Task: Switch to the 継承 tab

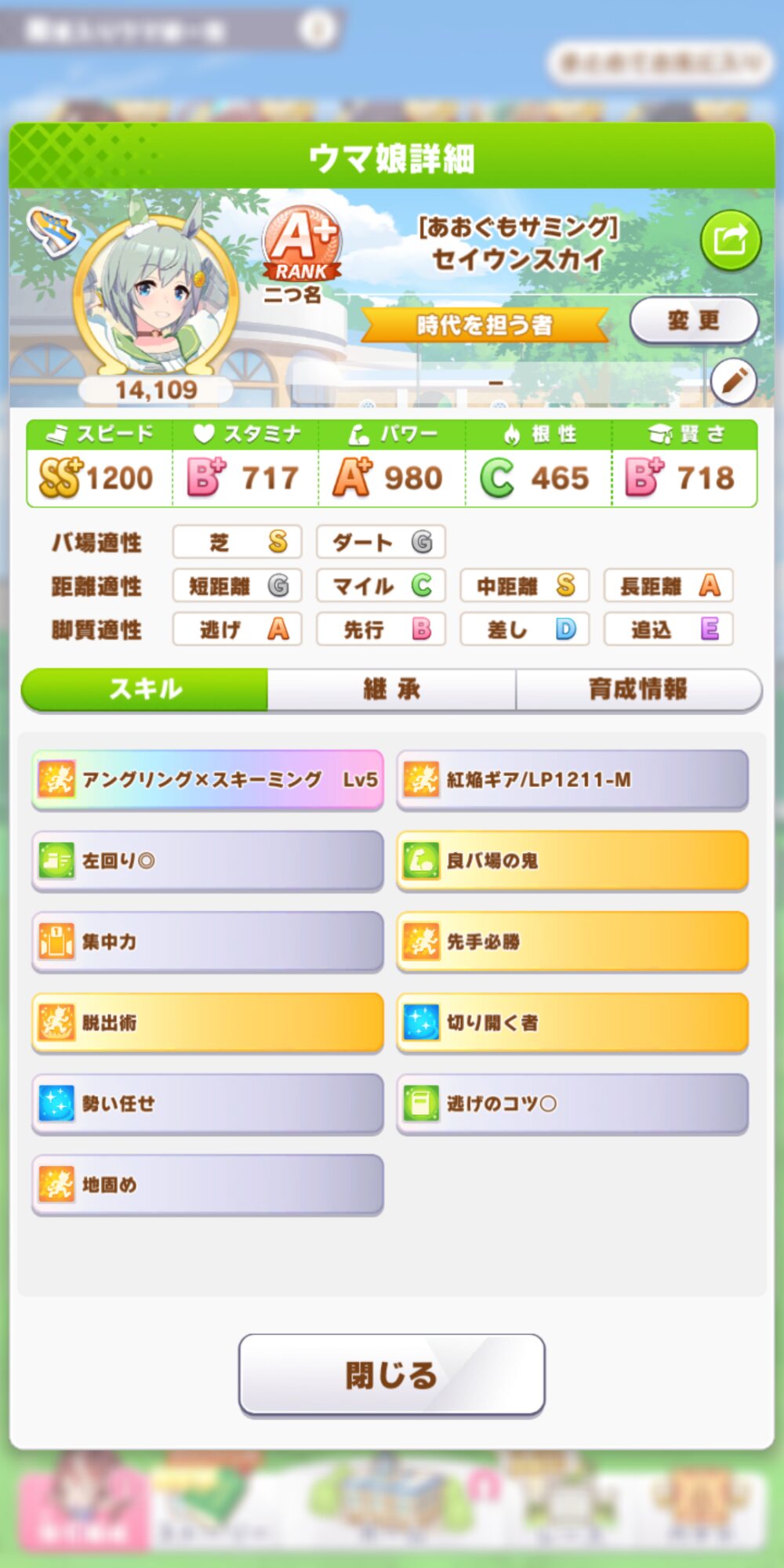Action: point(391,690)
